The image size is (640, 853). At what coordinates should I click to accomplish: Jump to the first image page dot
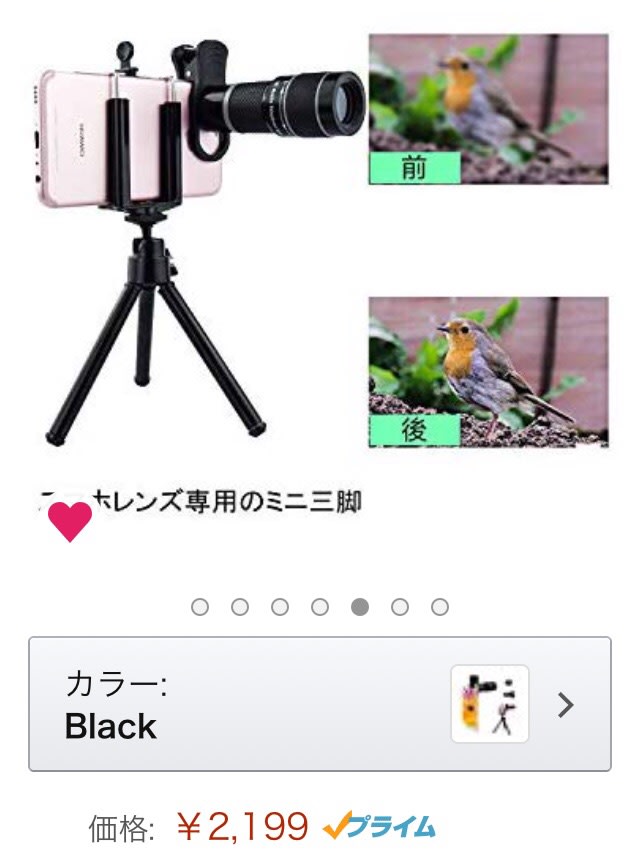pos(200,607)
